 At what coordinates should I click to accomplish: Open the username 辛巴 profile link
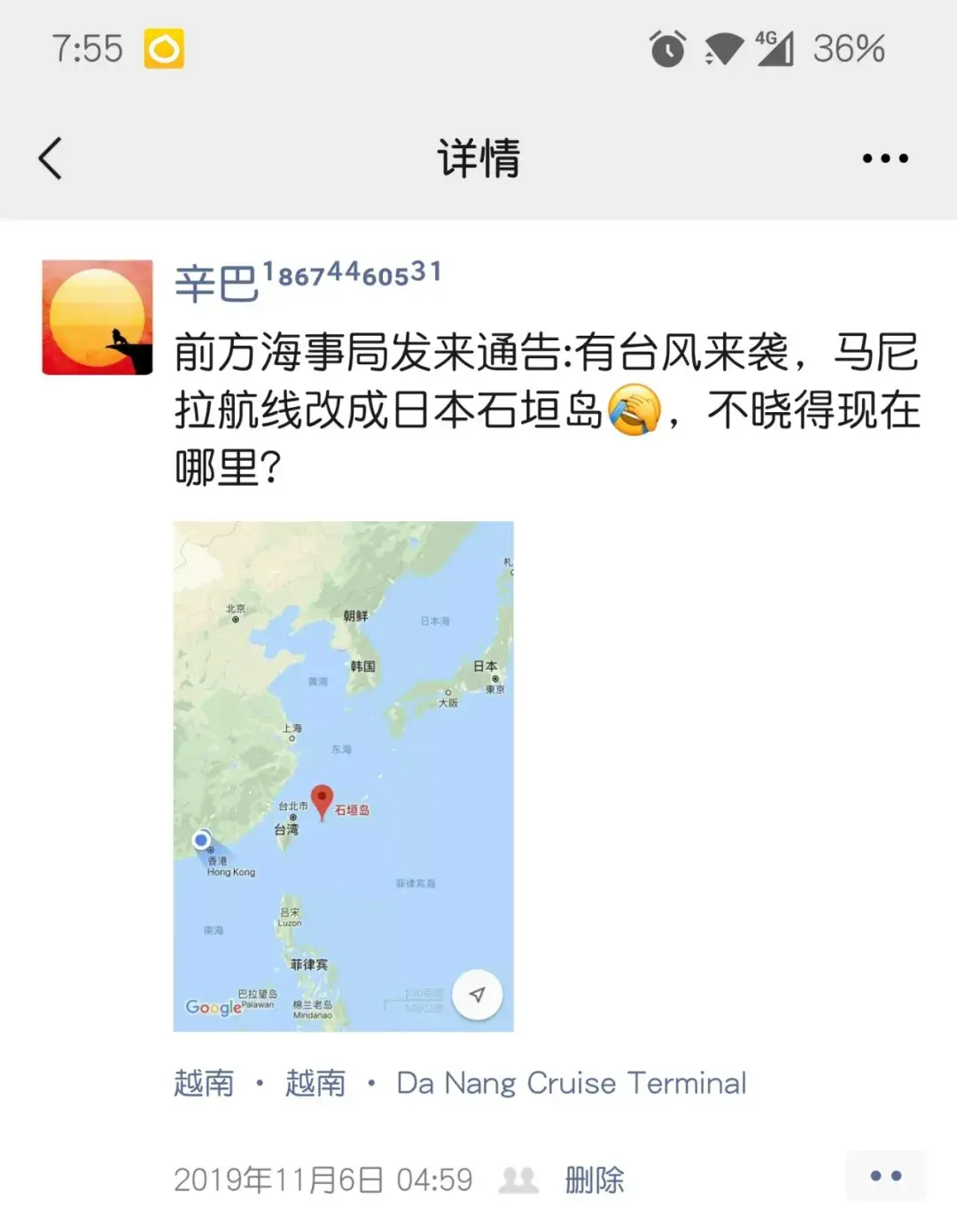tap(217, 284)
